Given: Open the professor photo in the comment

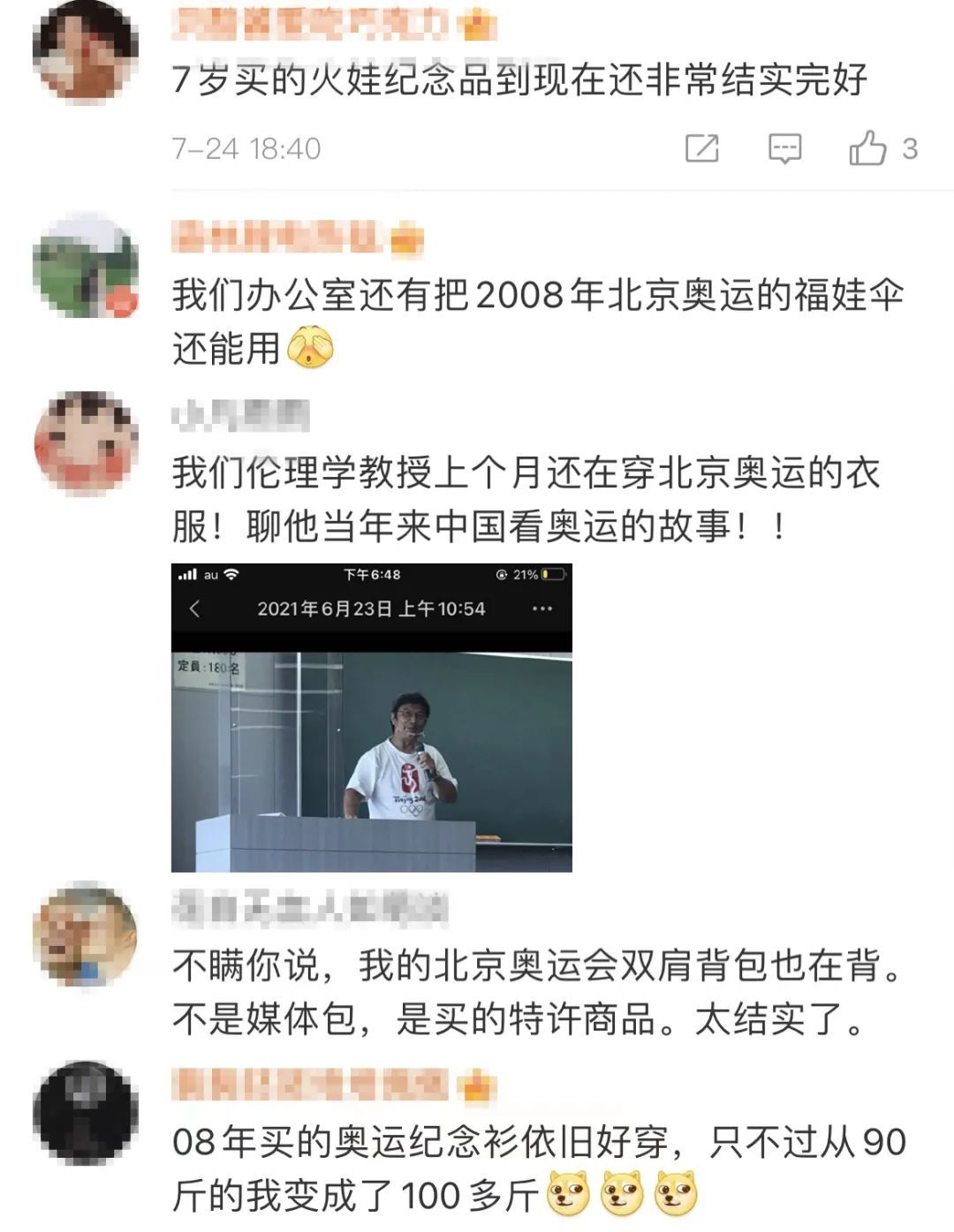Looking at the screenshot, I should tap(371, 717).
